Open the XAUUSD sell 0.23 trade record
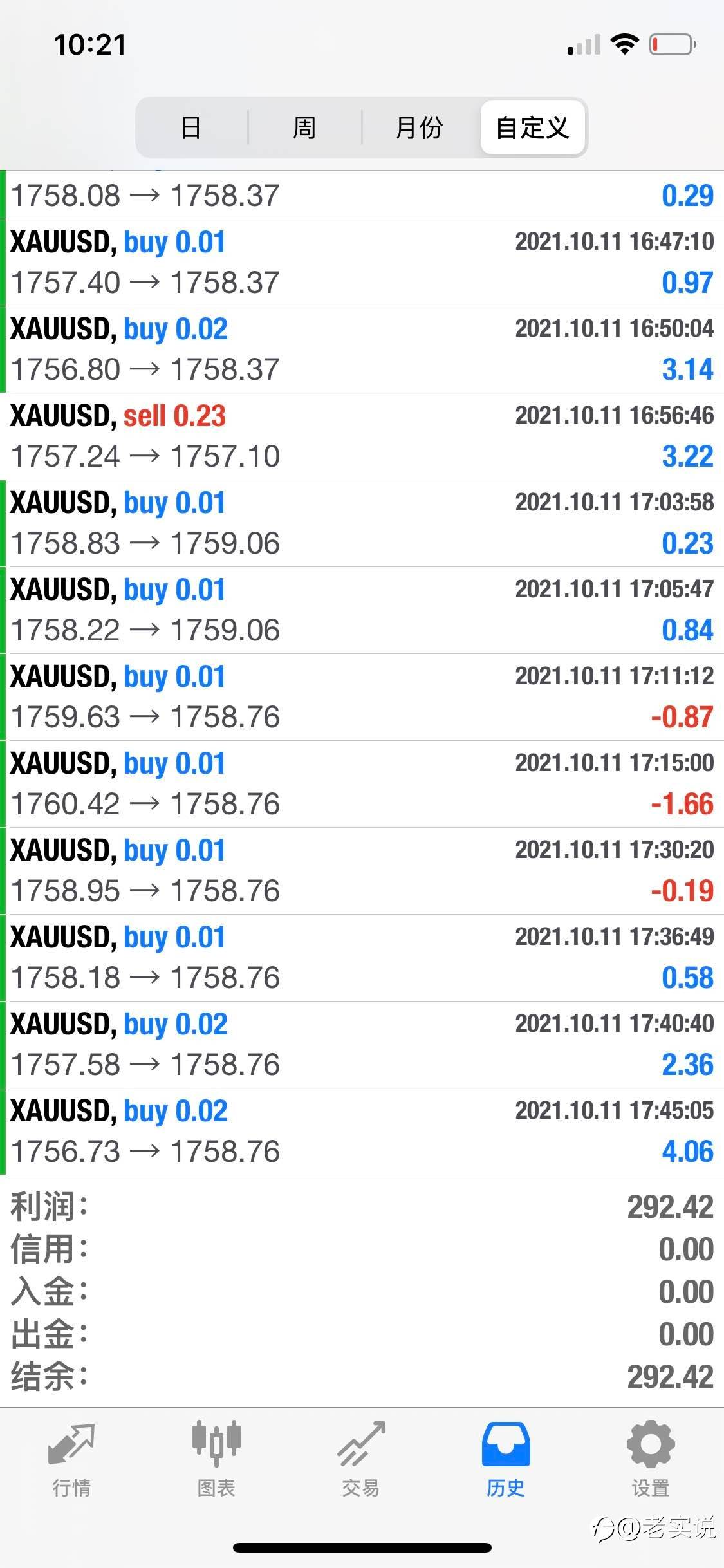This screenshot has height=1568, width=724. pos(362,436)
